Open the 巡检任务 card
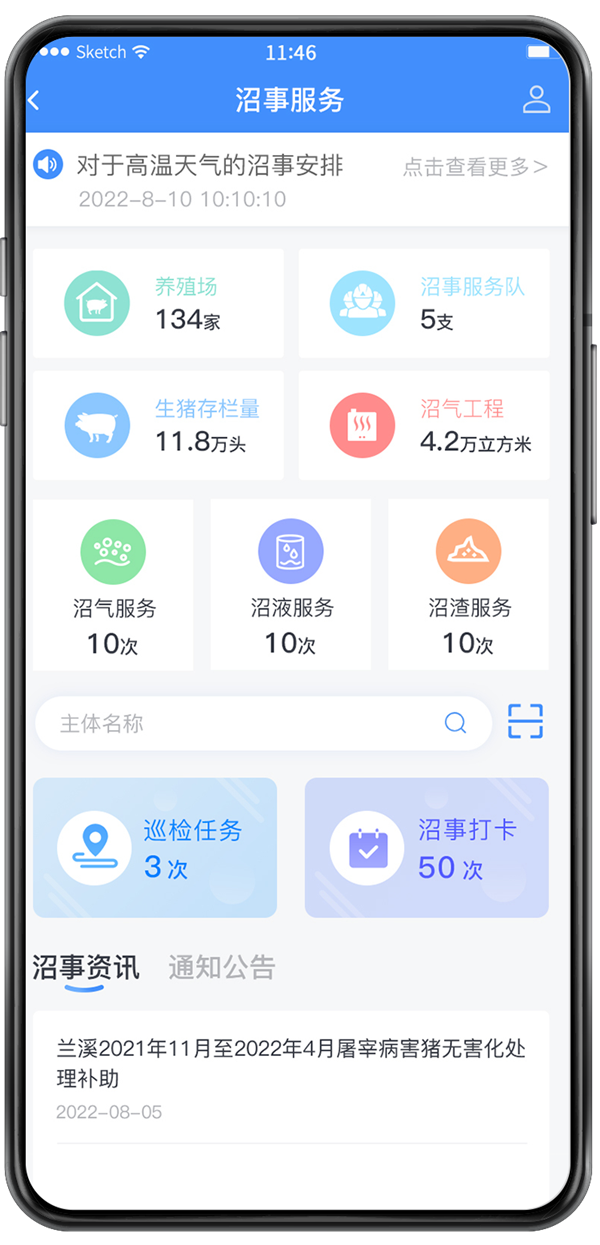This screenshot has height=1245, width=600. (155, 848)
